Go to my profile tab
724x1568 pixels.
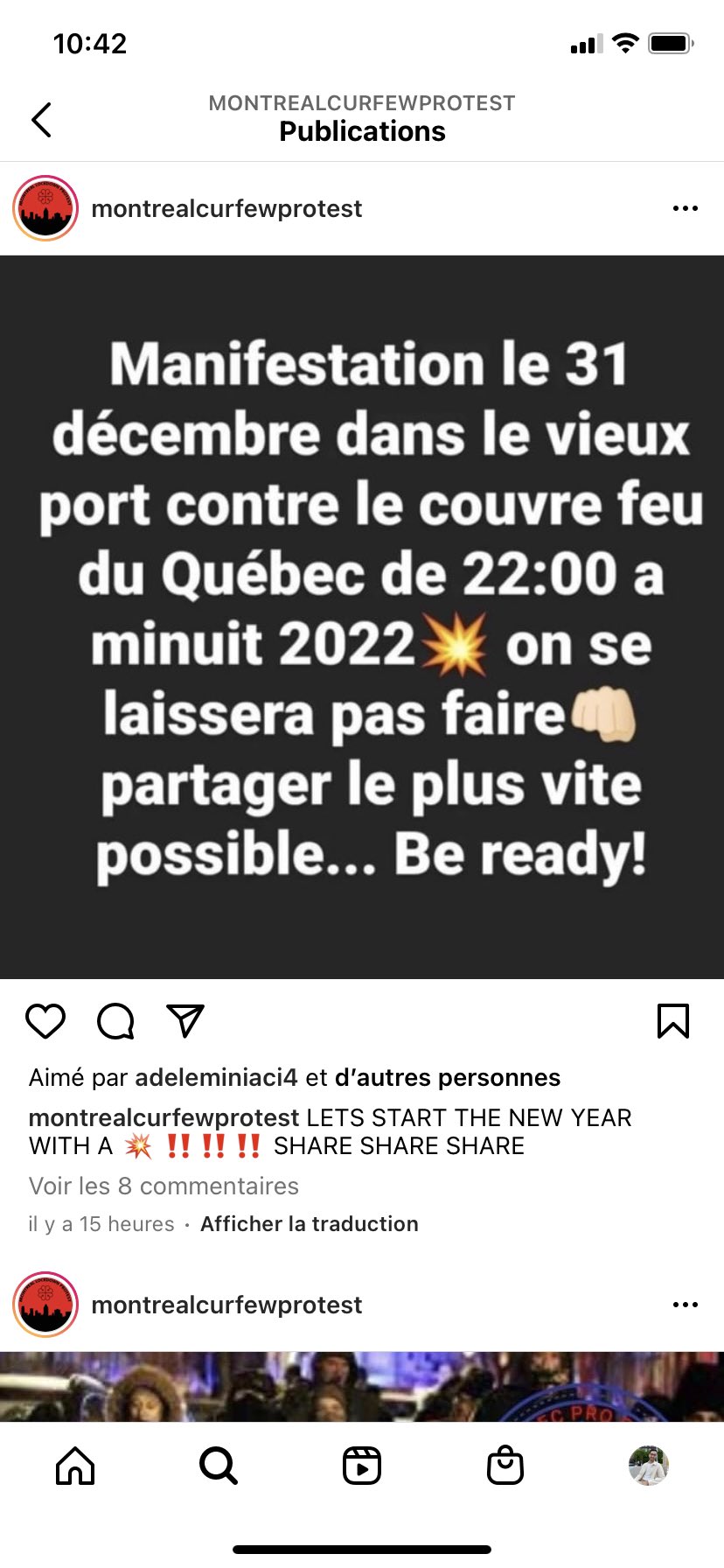pyautogui.click(x=648, y=1465)
